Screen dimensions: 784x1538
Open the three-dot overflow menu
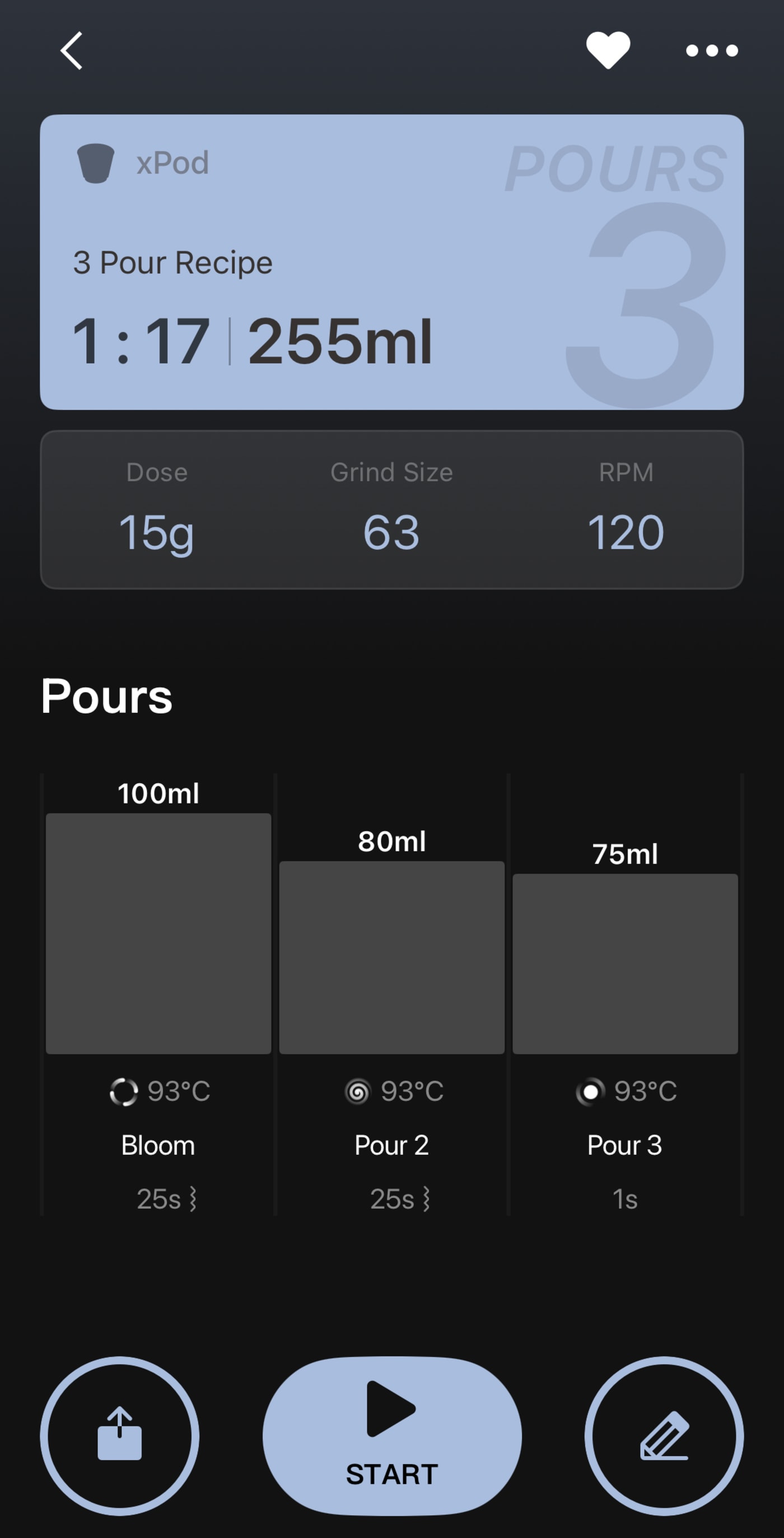click(x=711, y=51)
